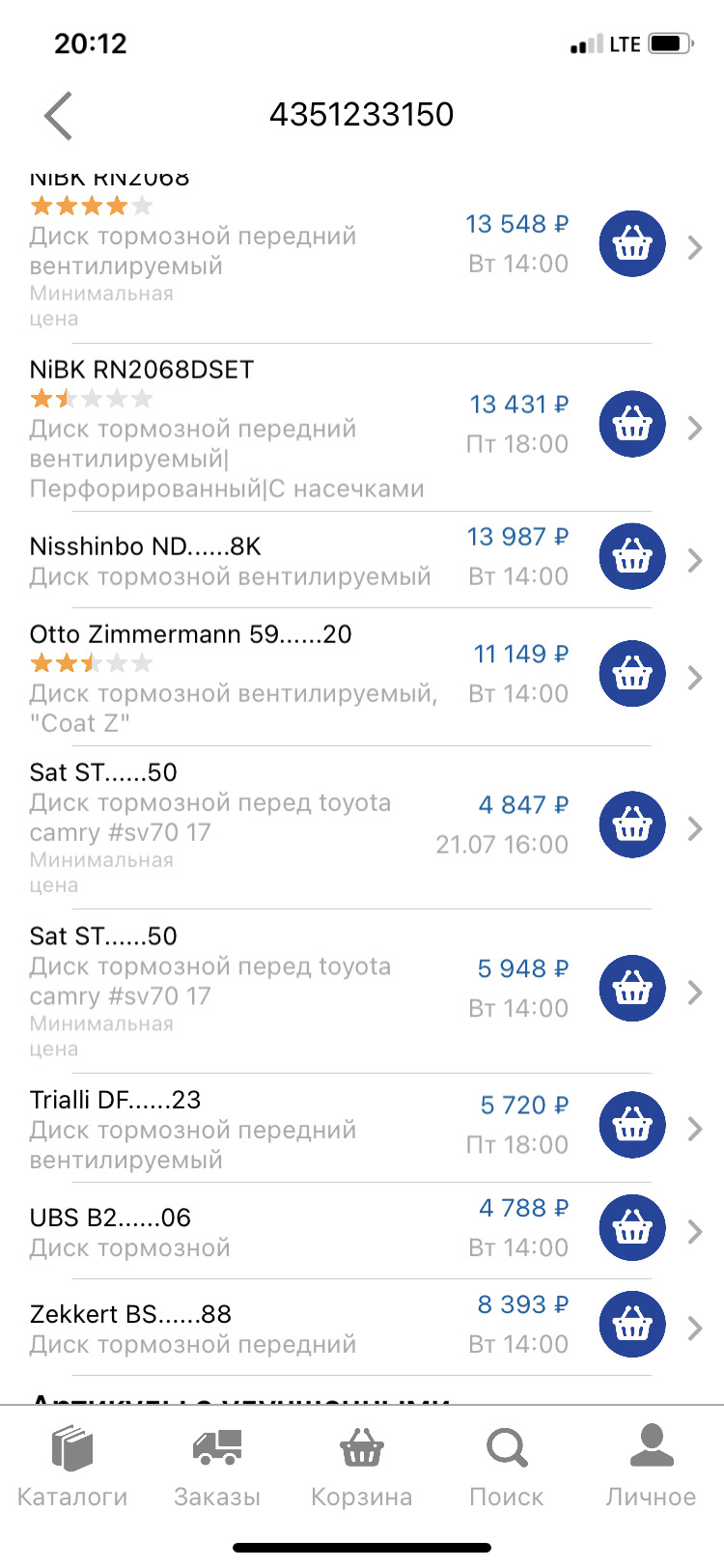Open the Каталоги catalog icon

(x=72, y=1448)
